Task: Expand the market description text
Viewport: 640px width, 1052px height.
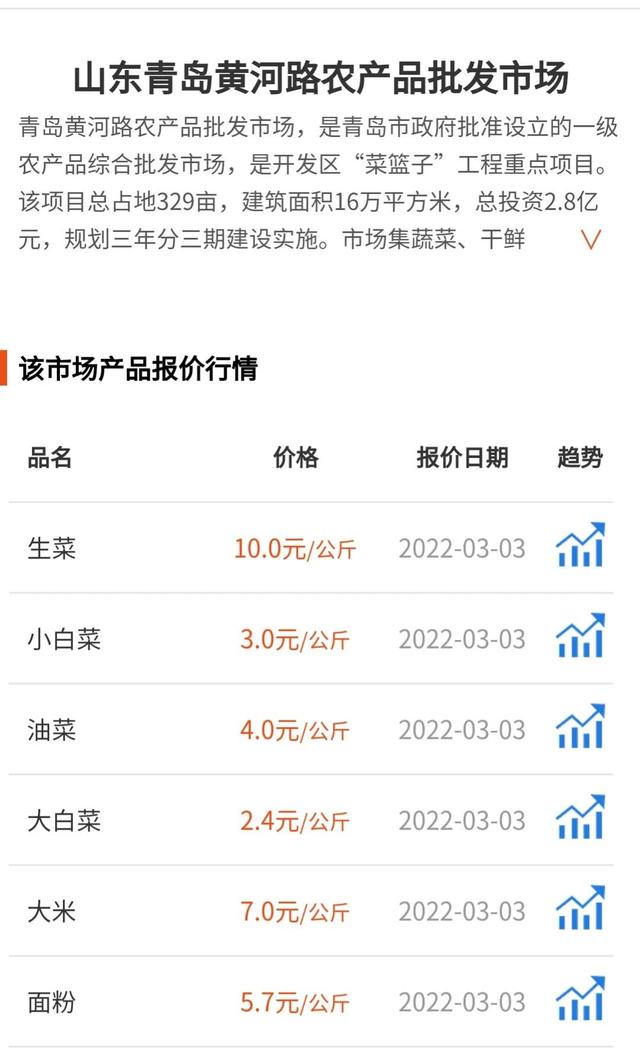Action: click(590, 240)
